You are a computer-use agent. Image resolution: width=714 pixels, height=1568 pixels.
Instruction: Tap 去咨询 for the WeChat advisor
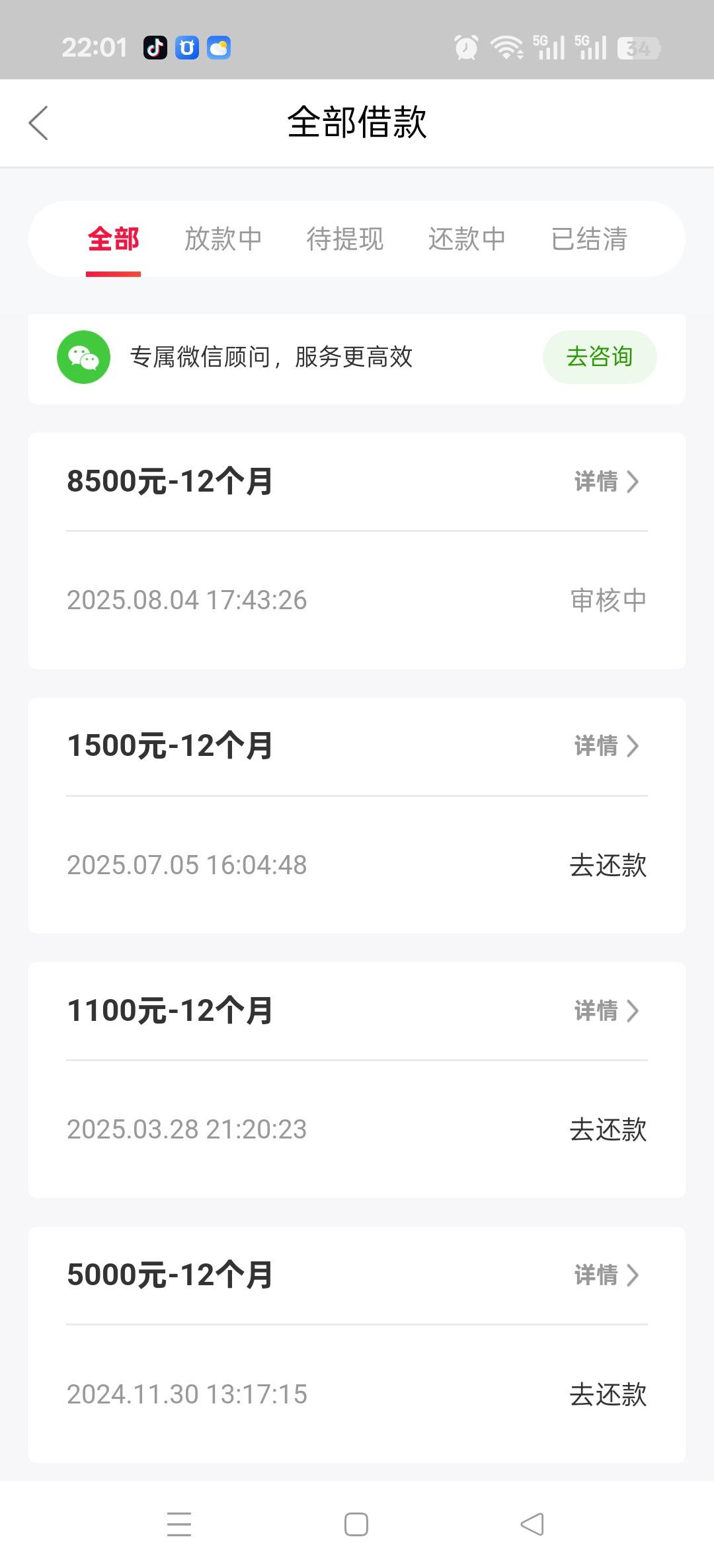600,357
